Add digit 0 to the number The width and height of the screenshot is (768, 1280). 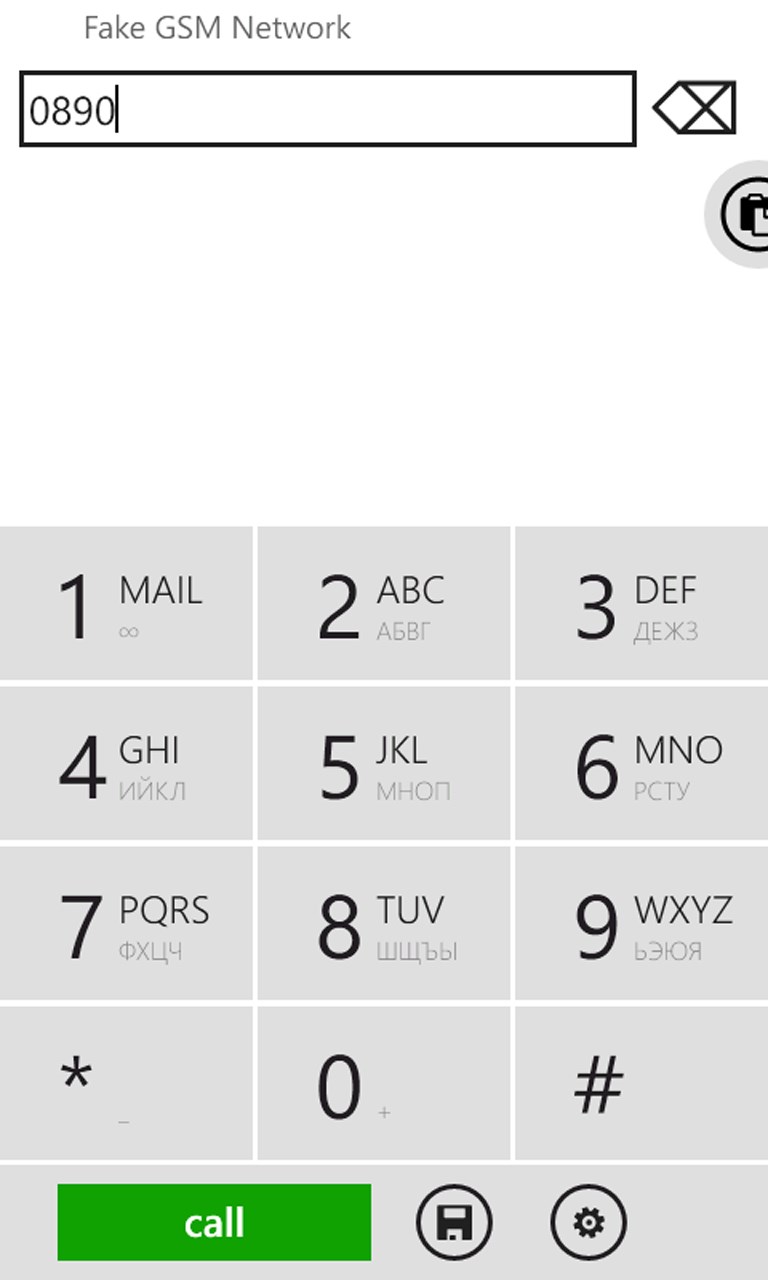(384, 1084)
